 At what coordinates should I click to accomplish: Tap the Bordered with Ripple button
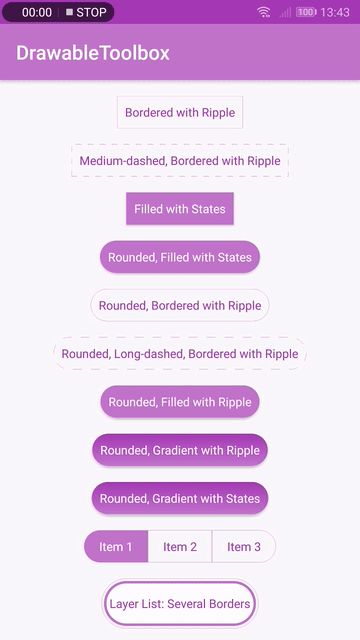[x=180, y=112]
